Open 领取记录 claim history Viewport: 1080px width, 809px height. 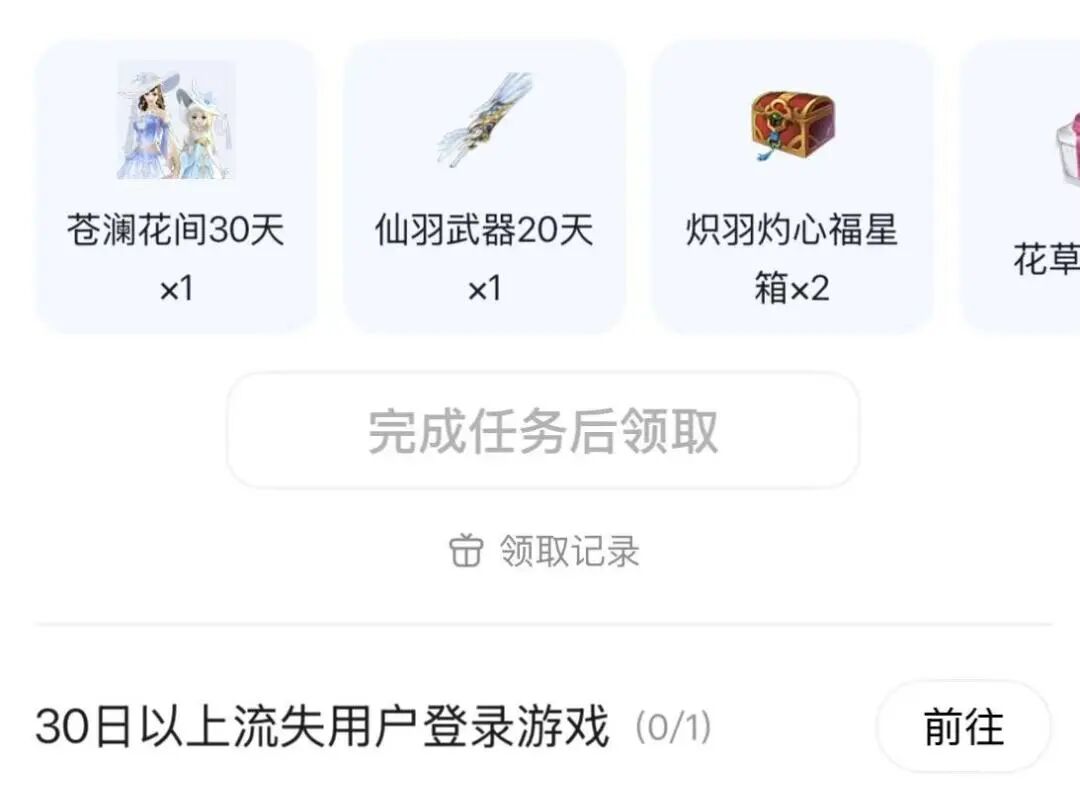(x=543, y=551)
